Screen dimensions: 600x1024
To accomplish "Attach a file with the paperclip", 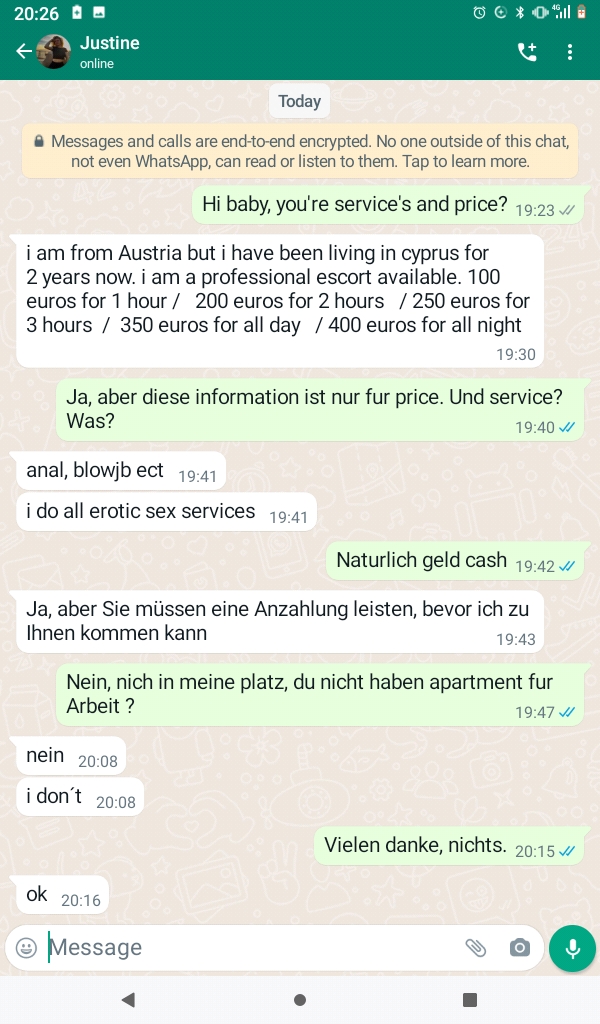I will click(475, 947).
